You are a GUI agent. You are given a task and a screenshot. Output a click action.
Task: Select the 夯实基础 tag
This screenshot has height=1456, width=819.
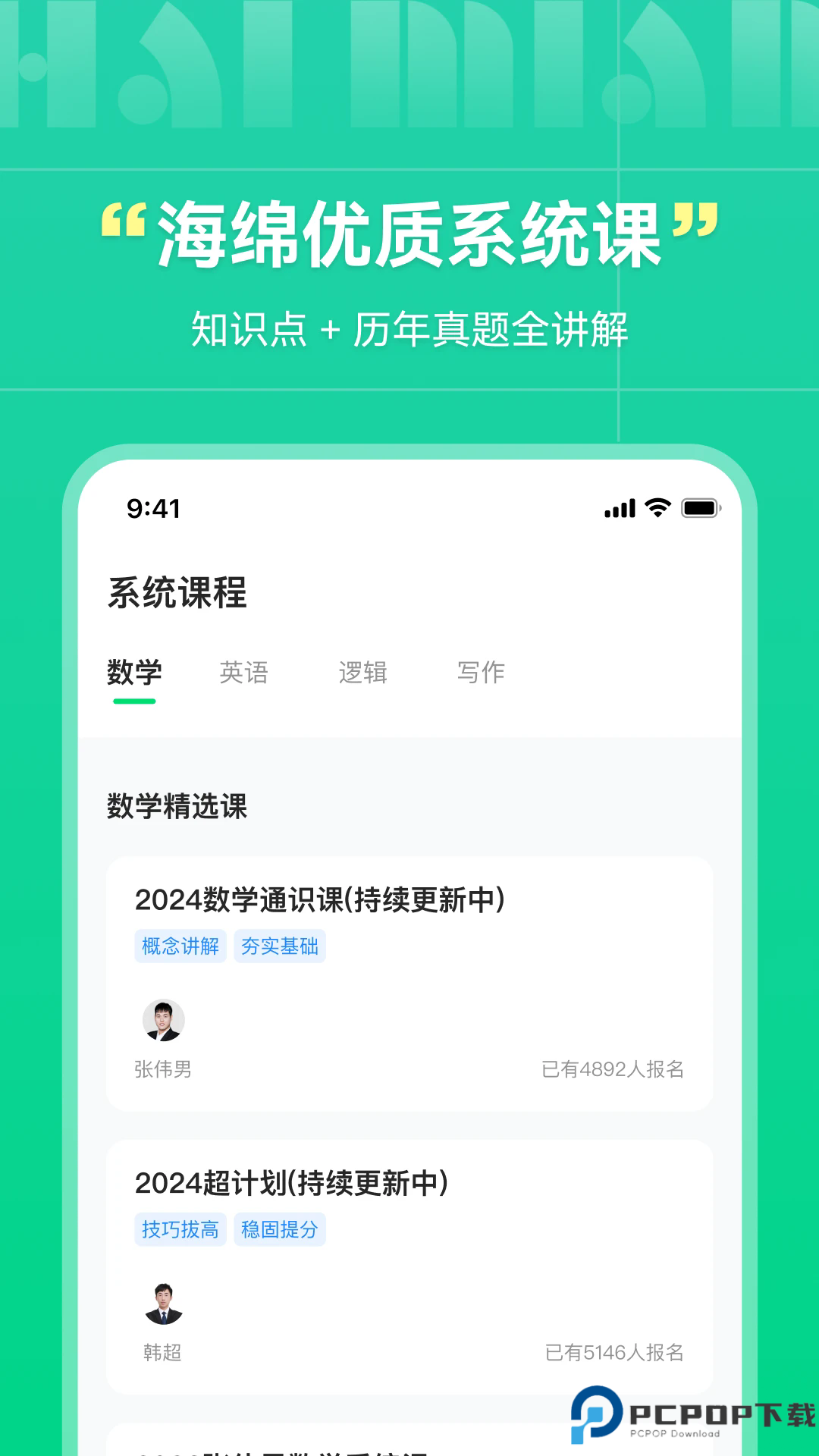coord(280,946)
